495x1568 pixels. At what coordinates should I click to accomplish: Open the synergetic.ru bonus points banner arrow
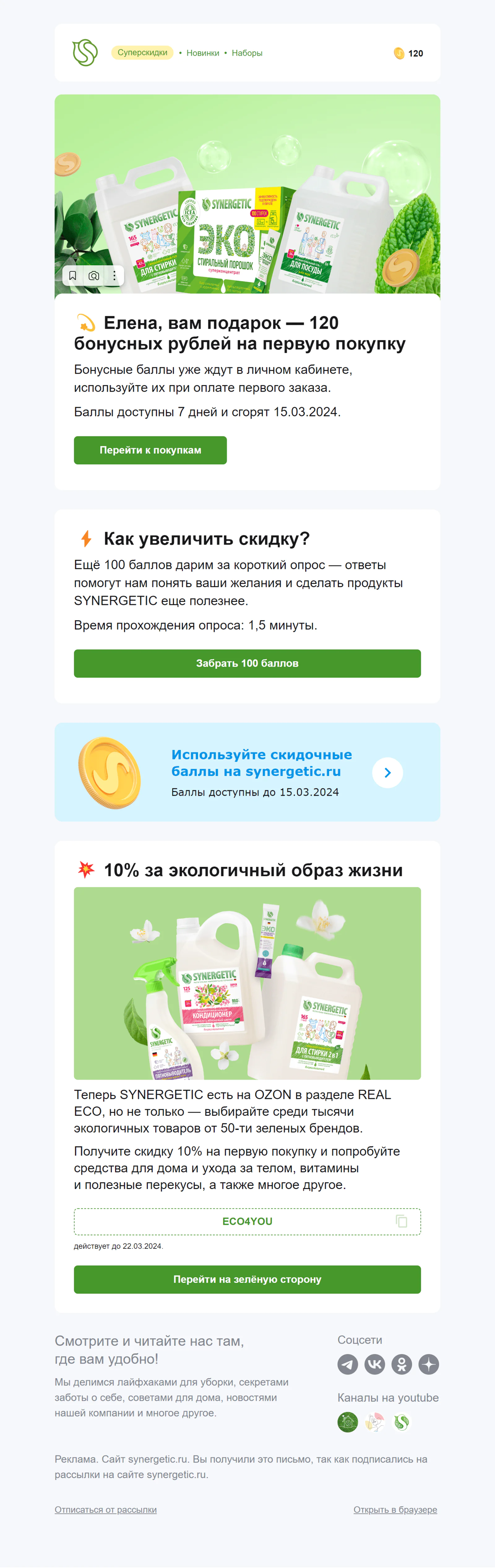click(x=387, y=773)
